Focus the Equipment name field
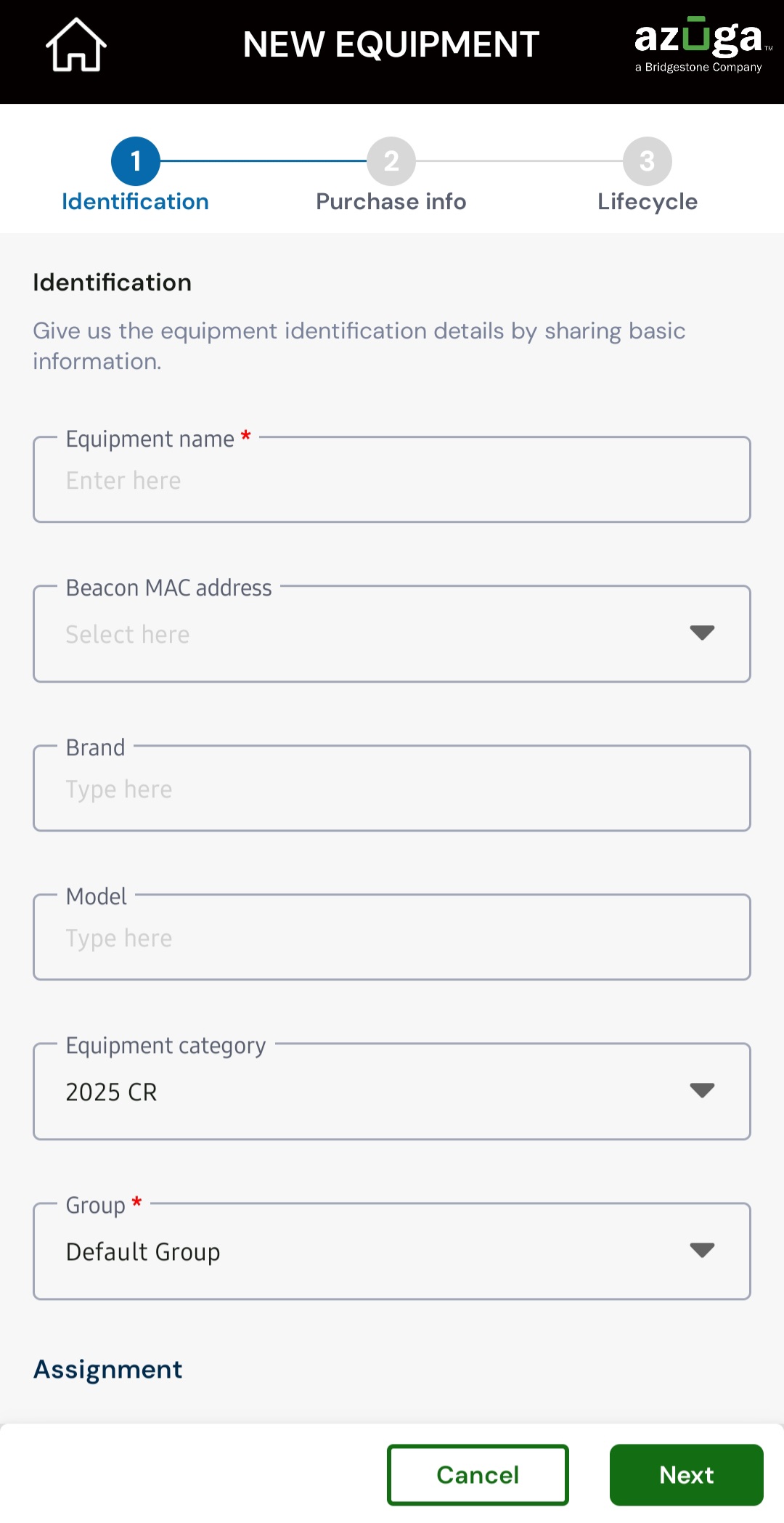This screenshot has width=784, height=1523. tap(392, 481)
